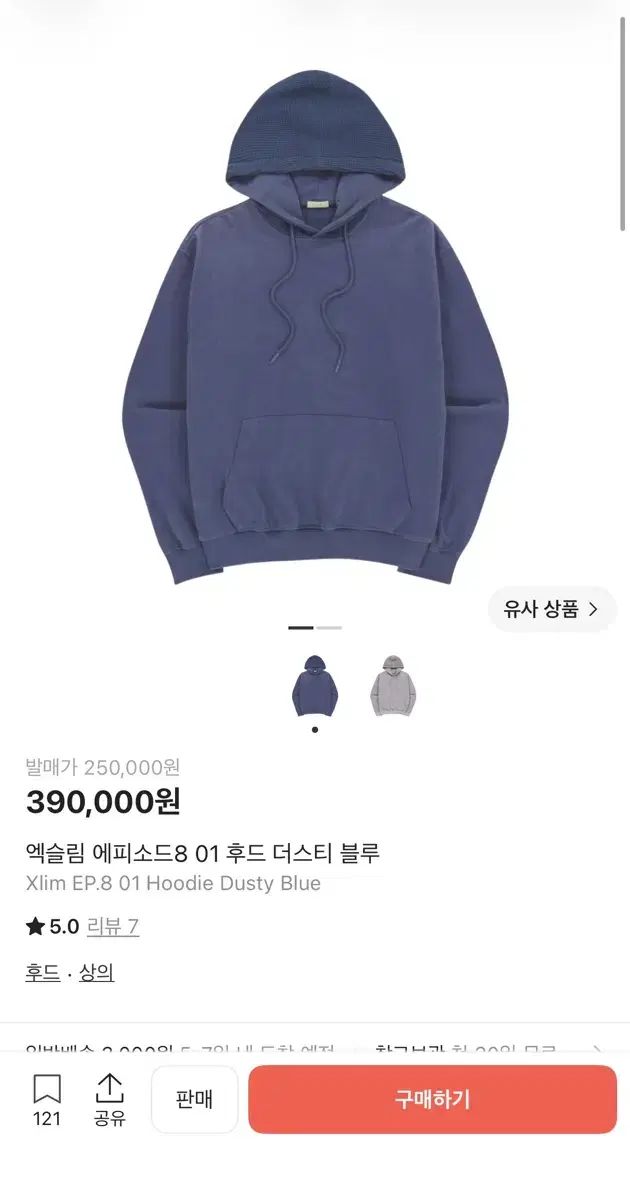630x1200 pixels.
Task: View 유사 상품 similar products
Action: tap(552, 609)
